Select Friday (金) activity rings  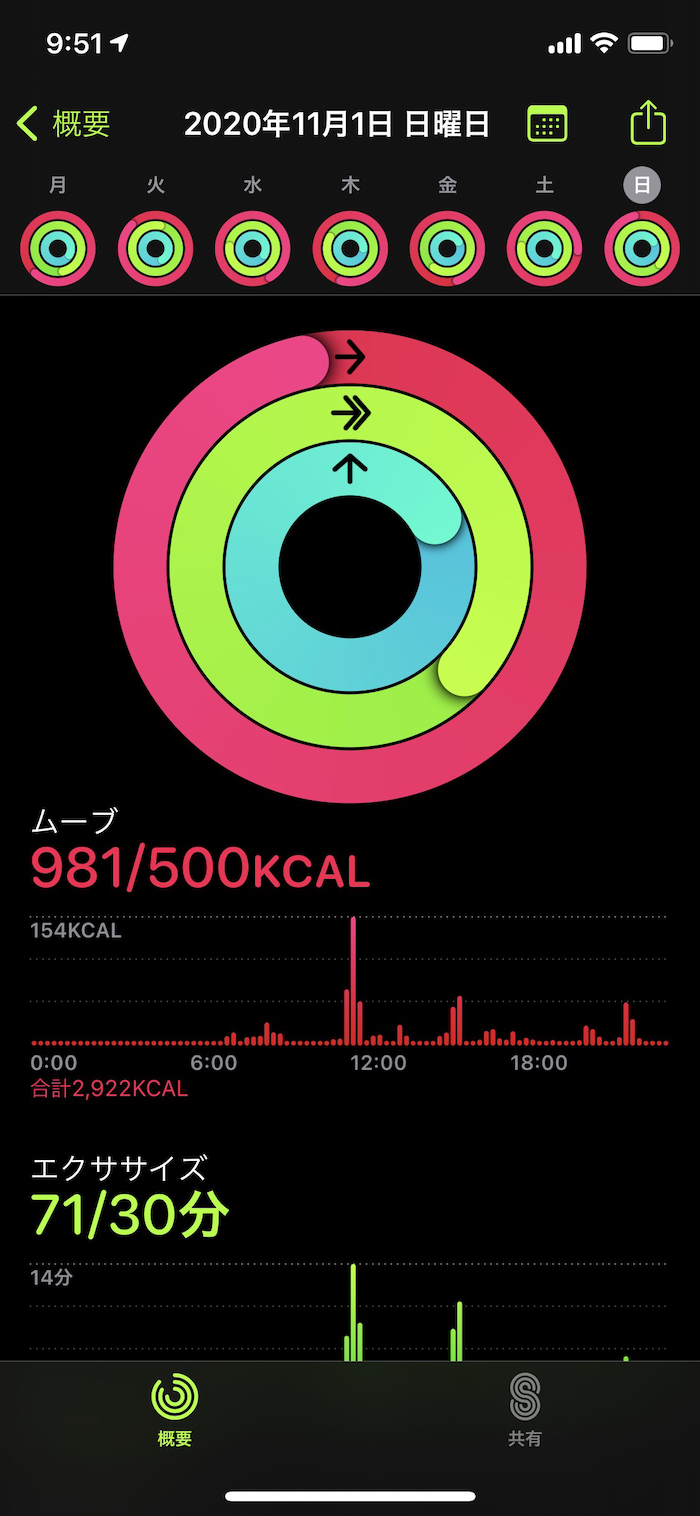448,248
